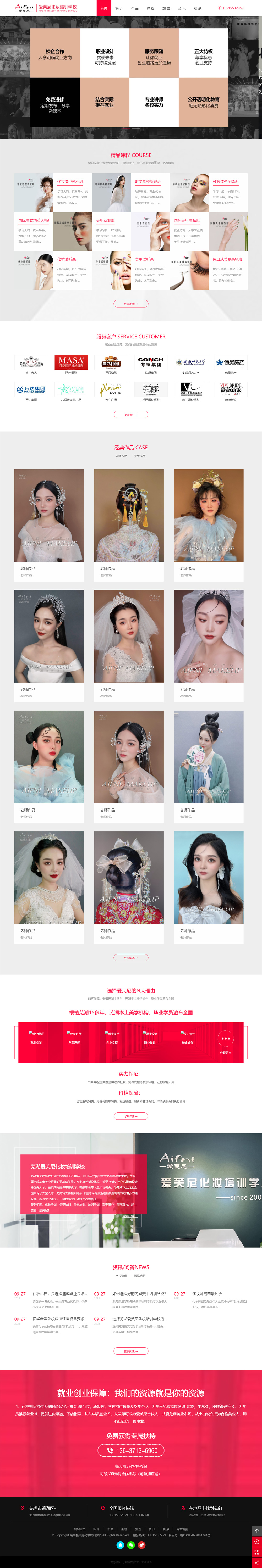View the 时尚影楼新娘班 course
The width and height of the screenshot is (262, 1568).
[x=148, y=181]
